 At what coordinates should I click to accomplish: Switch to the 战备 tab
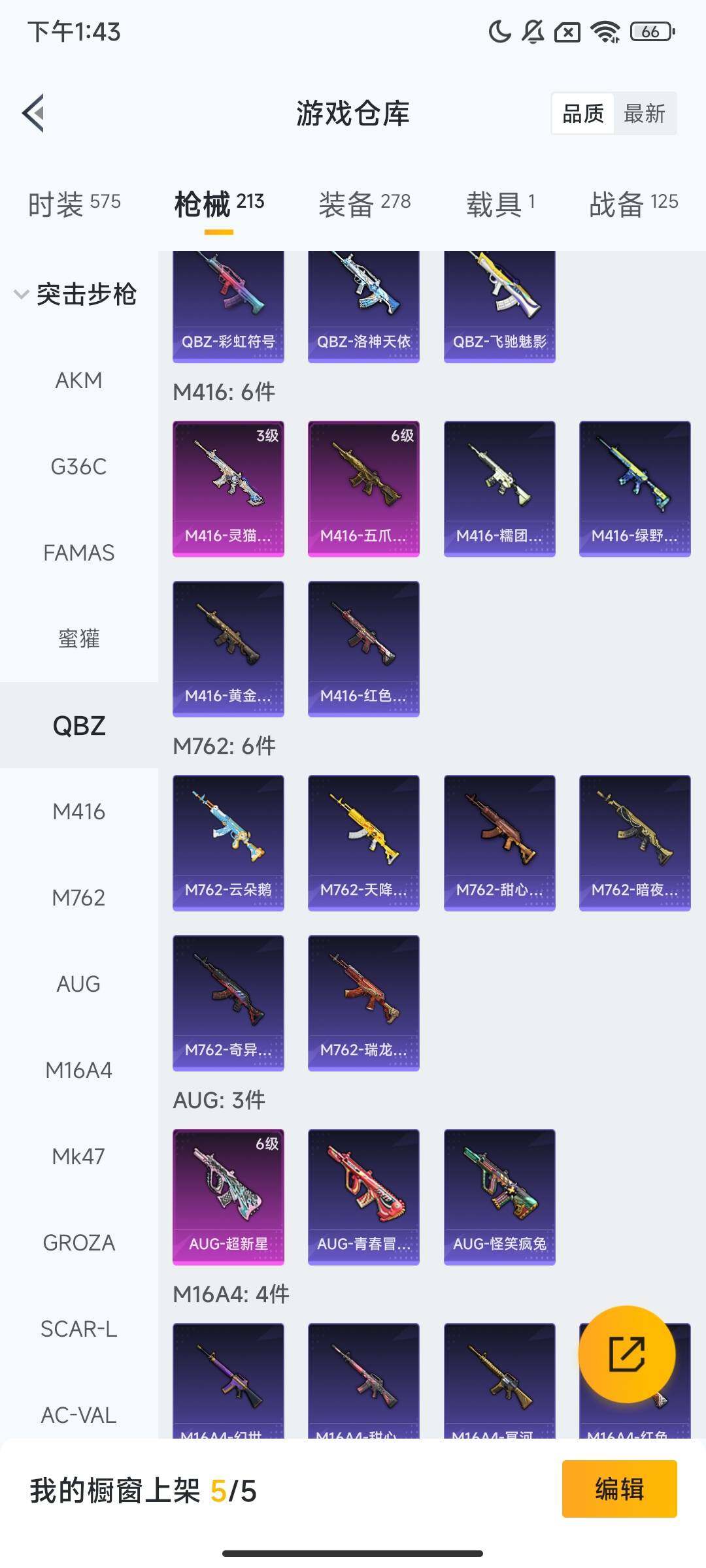pos(633,203)
